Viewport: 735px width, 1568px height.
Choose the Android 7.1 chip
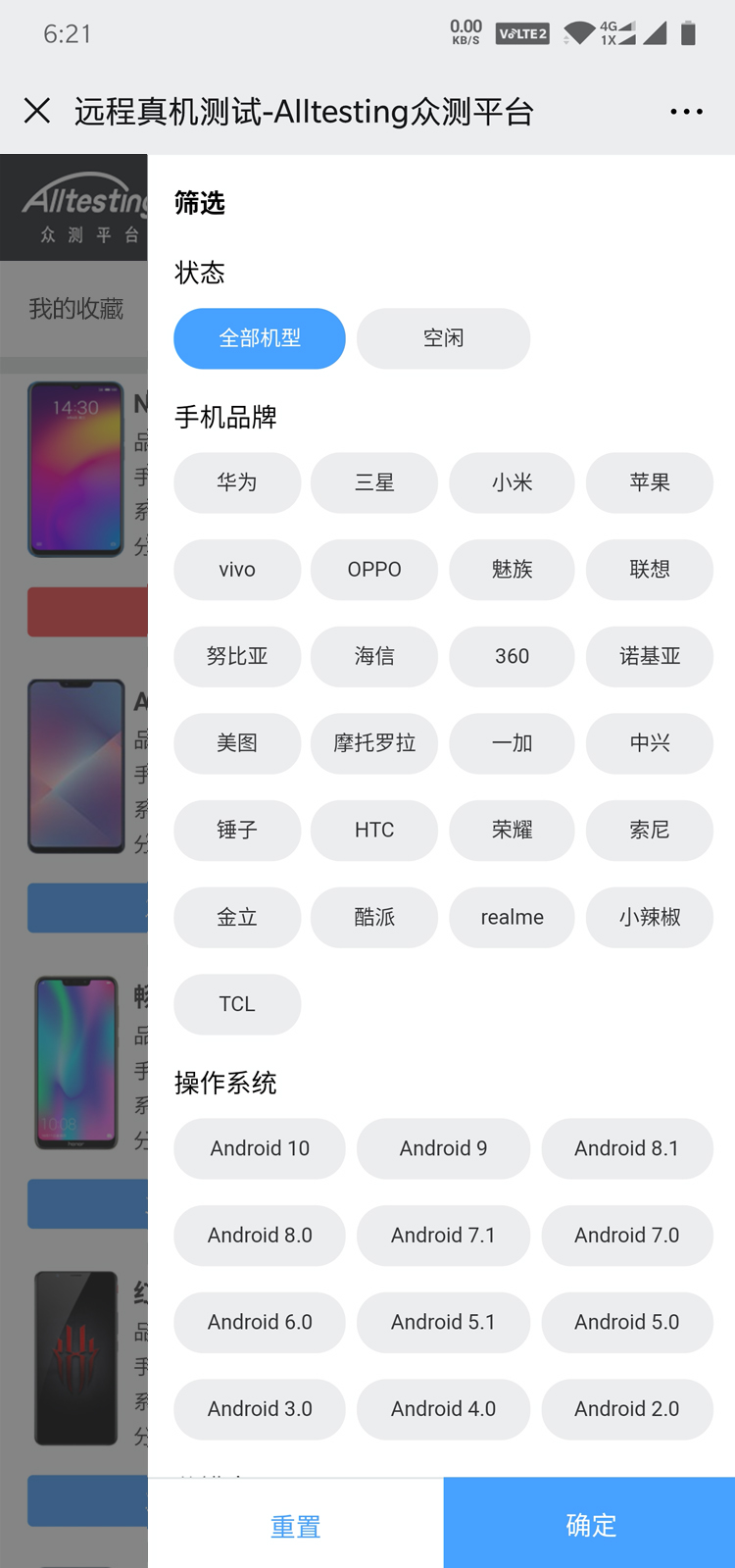pos(443,1236)
